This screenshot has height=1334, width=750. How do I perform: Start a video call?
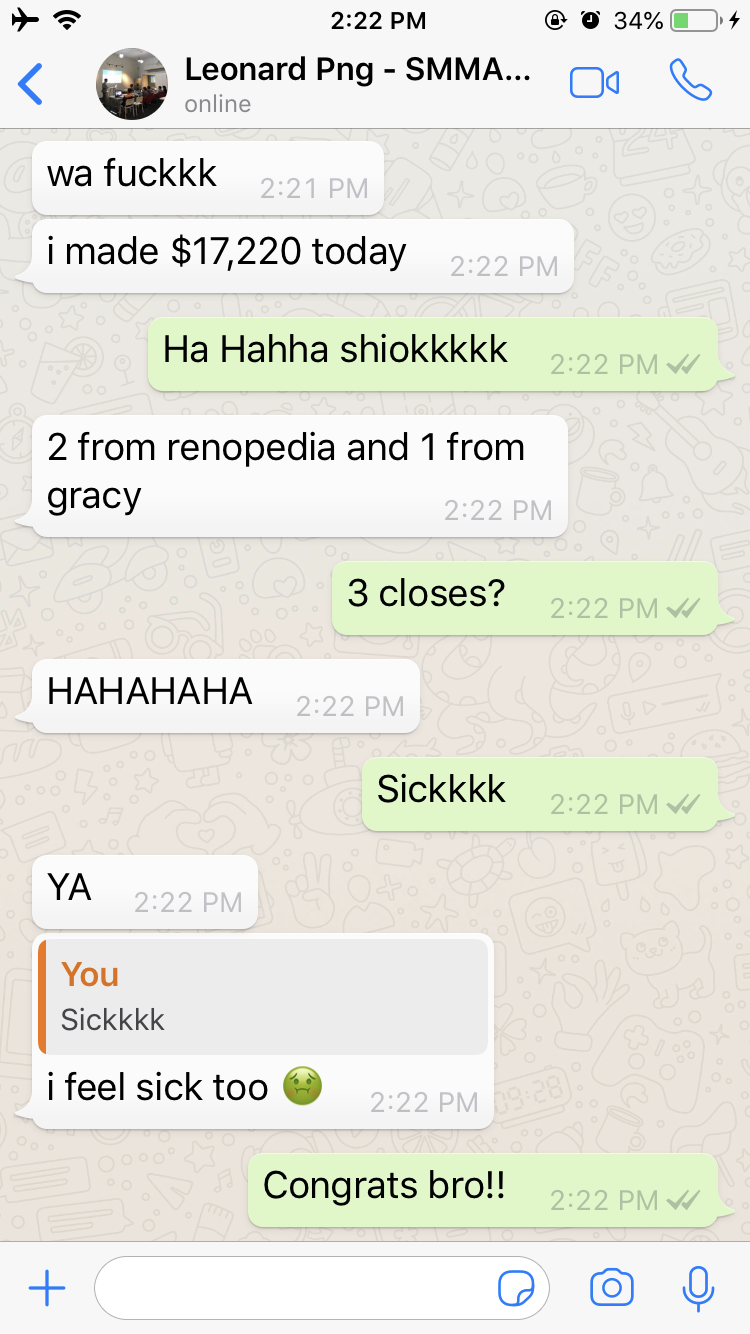(594, 83)
